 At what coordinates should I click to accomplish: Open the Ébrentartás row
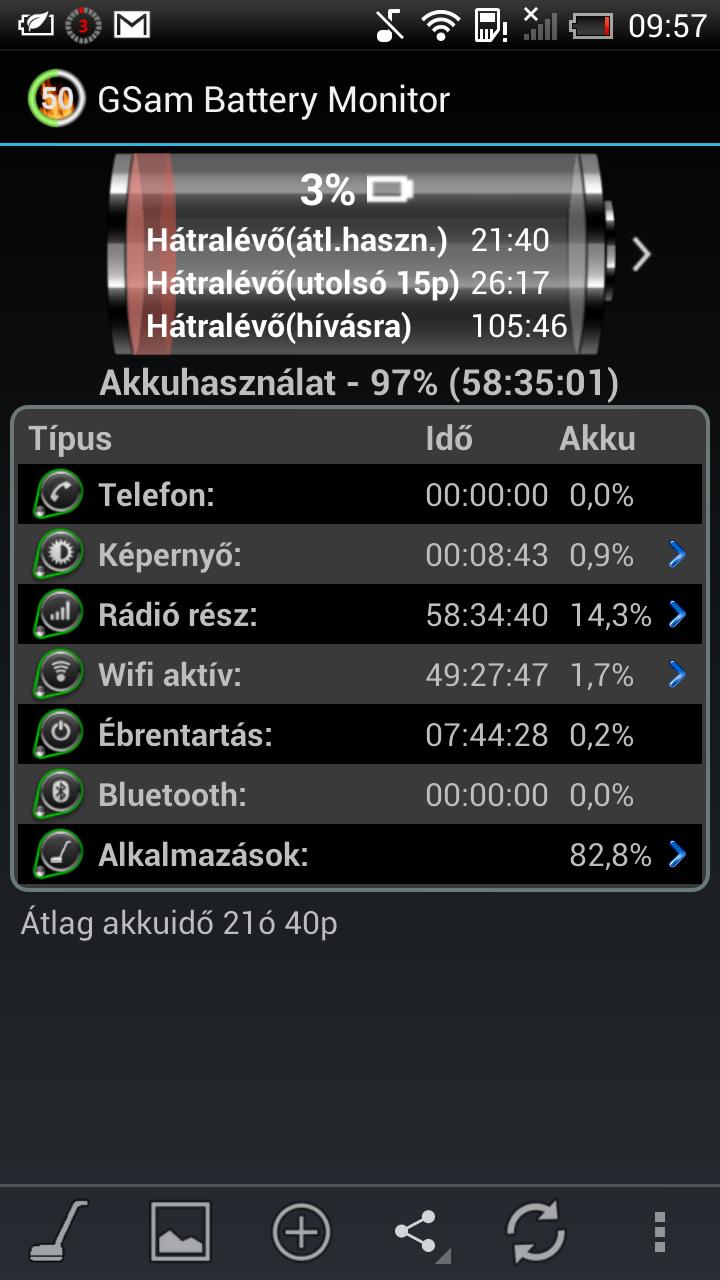pos(360,734)
